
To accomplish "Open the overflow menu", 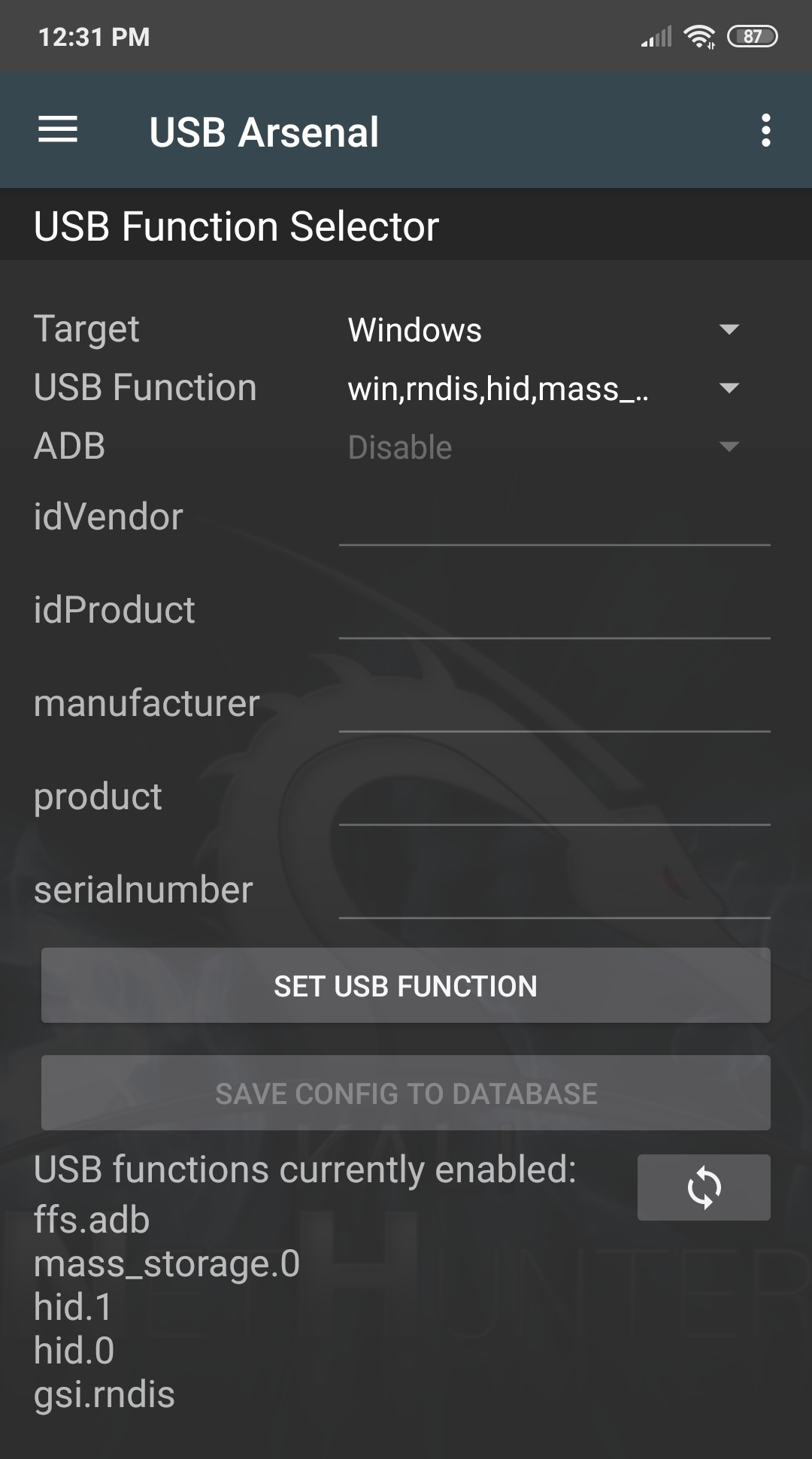I will coord(765,130).
